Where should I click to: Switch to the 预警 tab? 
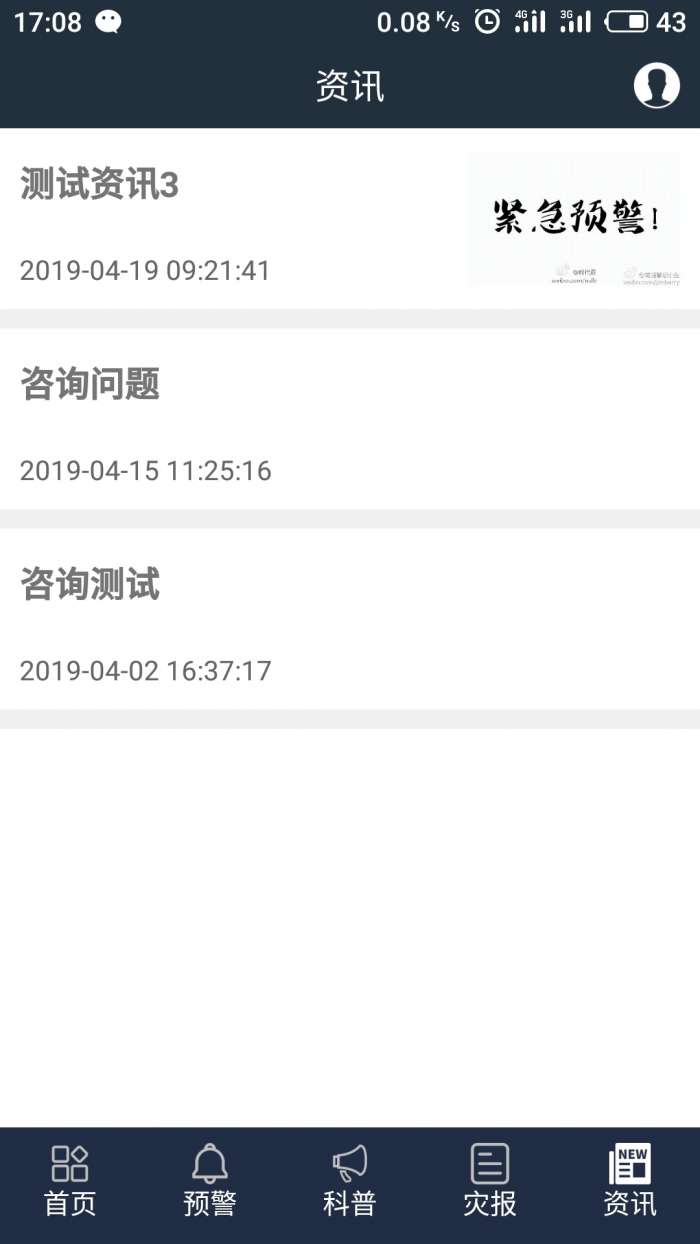[210, 1182]
